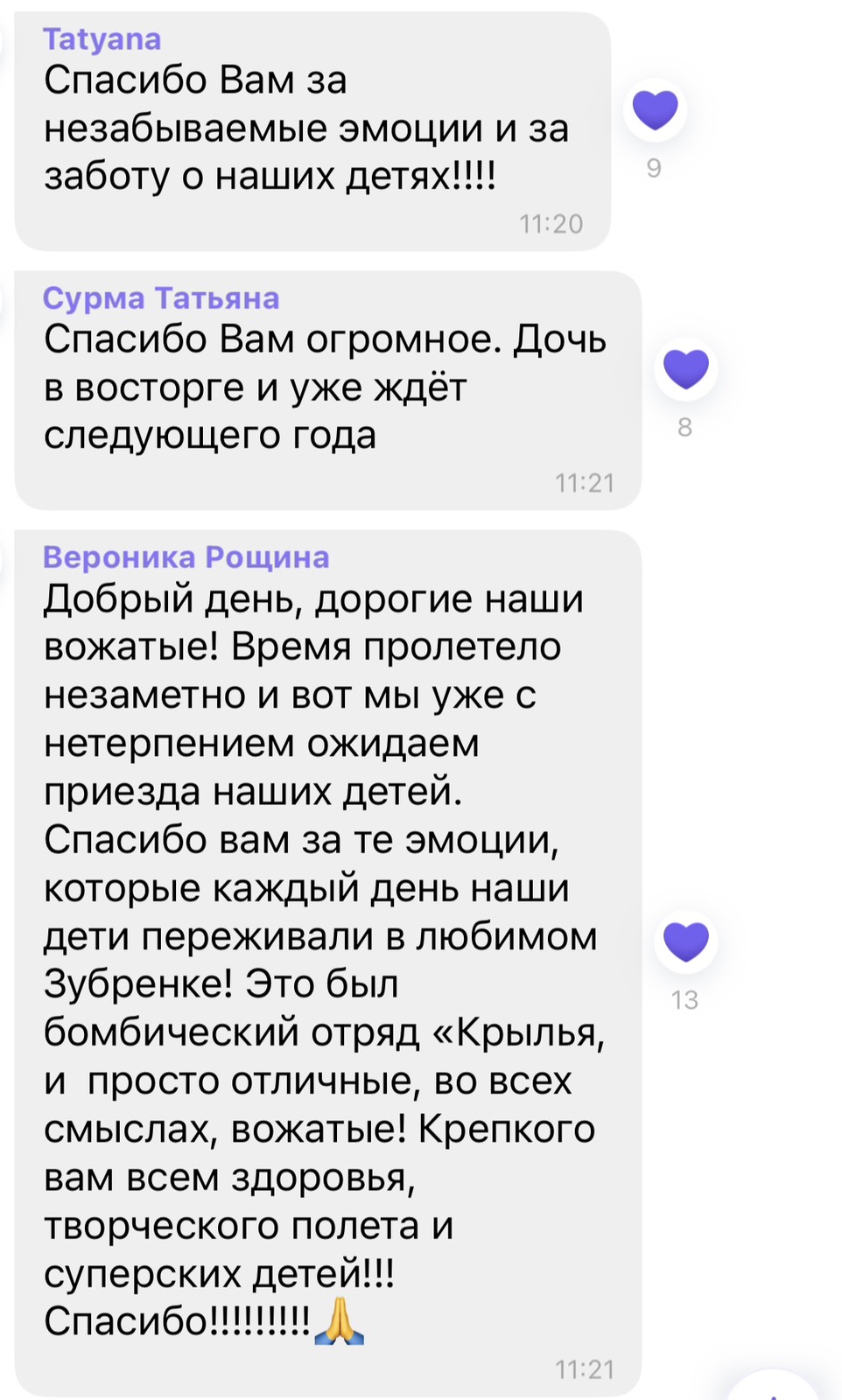Like Tatyana's message with the heart
This screenshot has height=1400, width=842.
coord(655,110)
